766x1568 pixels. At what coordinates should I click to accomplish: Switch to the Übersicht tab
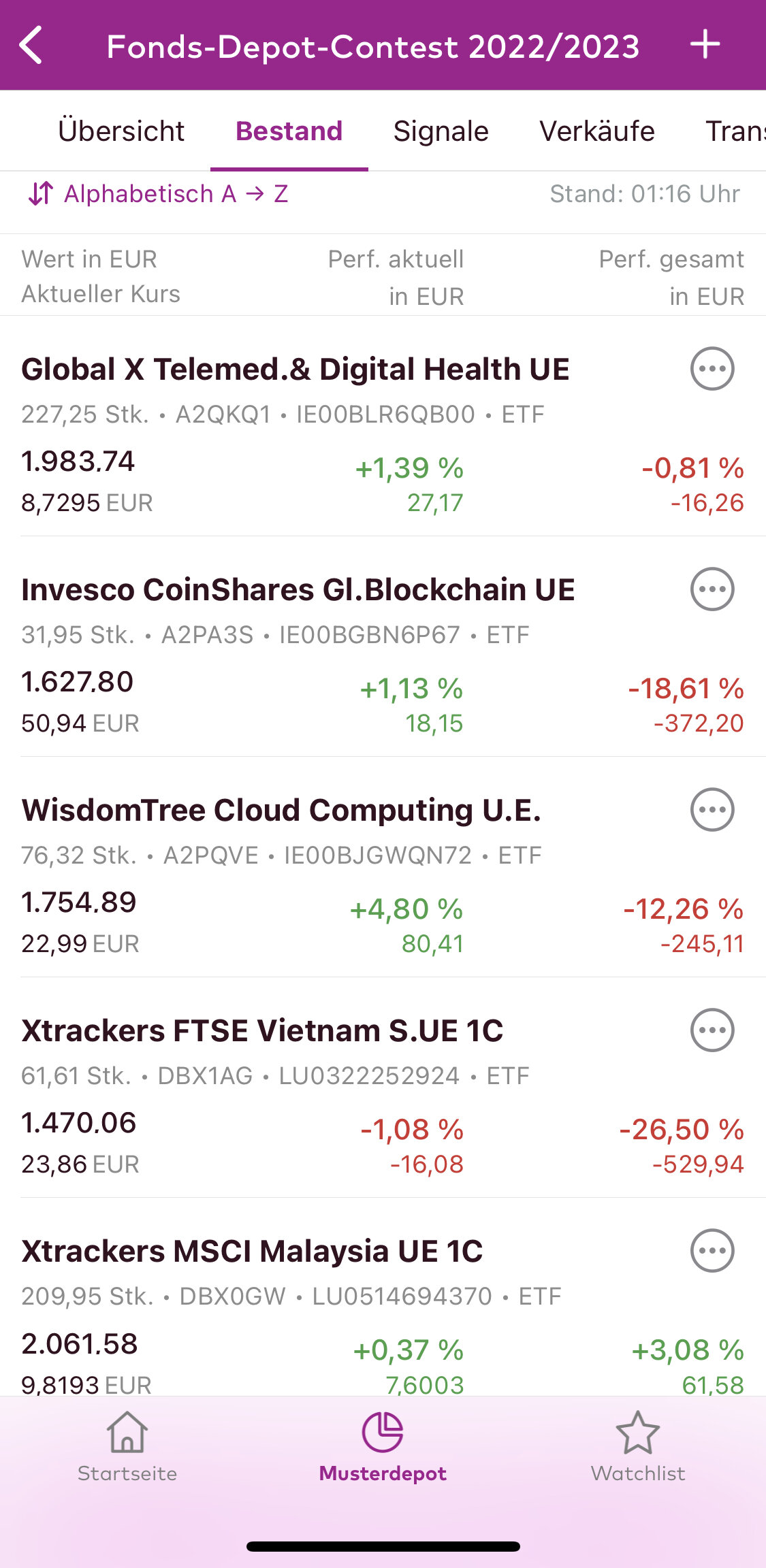[121, 131]
